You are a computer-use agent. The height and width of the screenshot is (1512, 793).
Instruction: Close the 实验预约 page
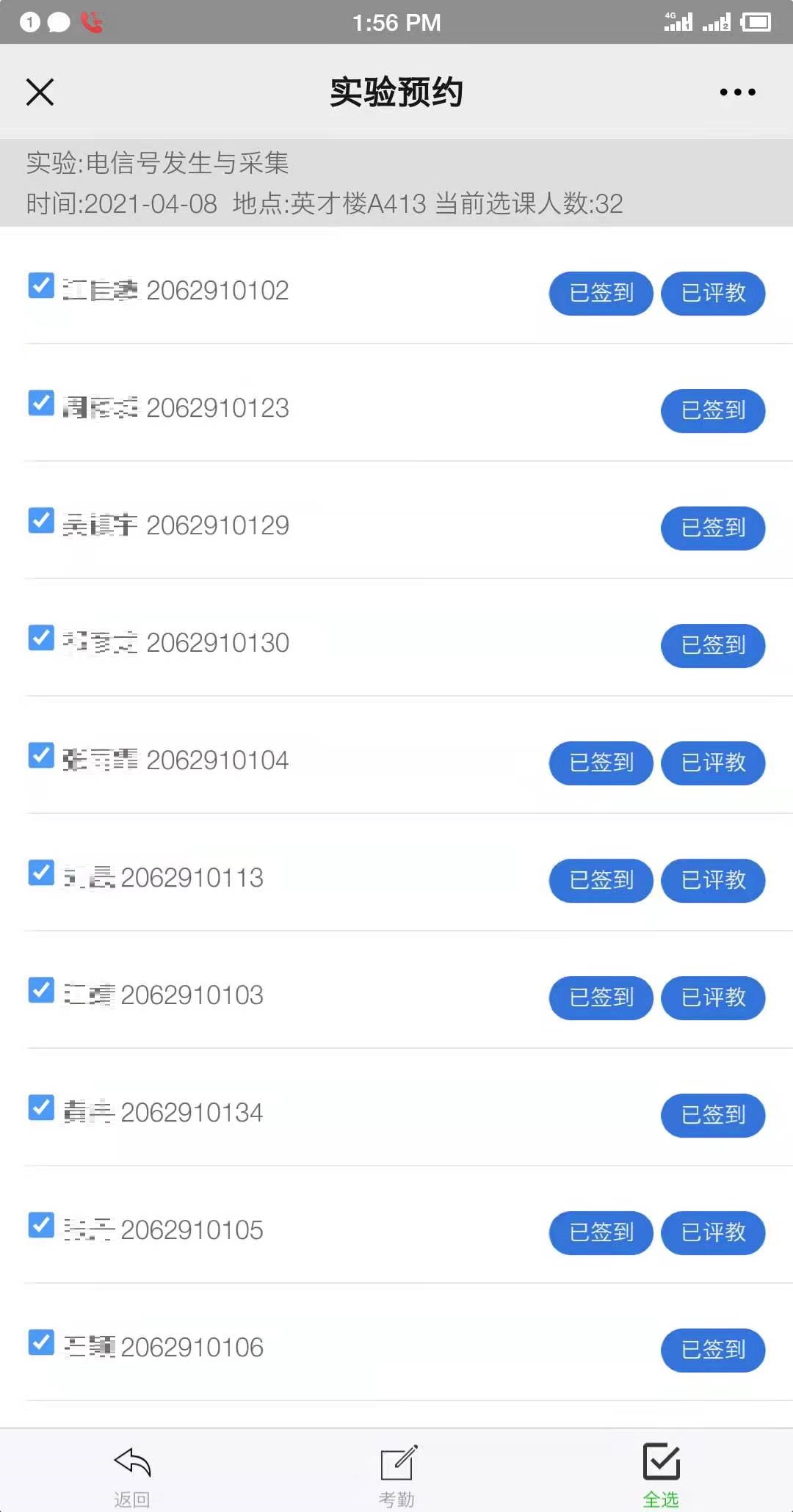click(40, 92)
